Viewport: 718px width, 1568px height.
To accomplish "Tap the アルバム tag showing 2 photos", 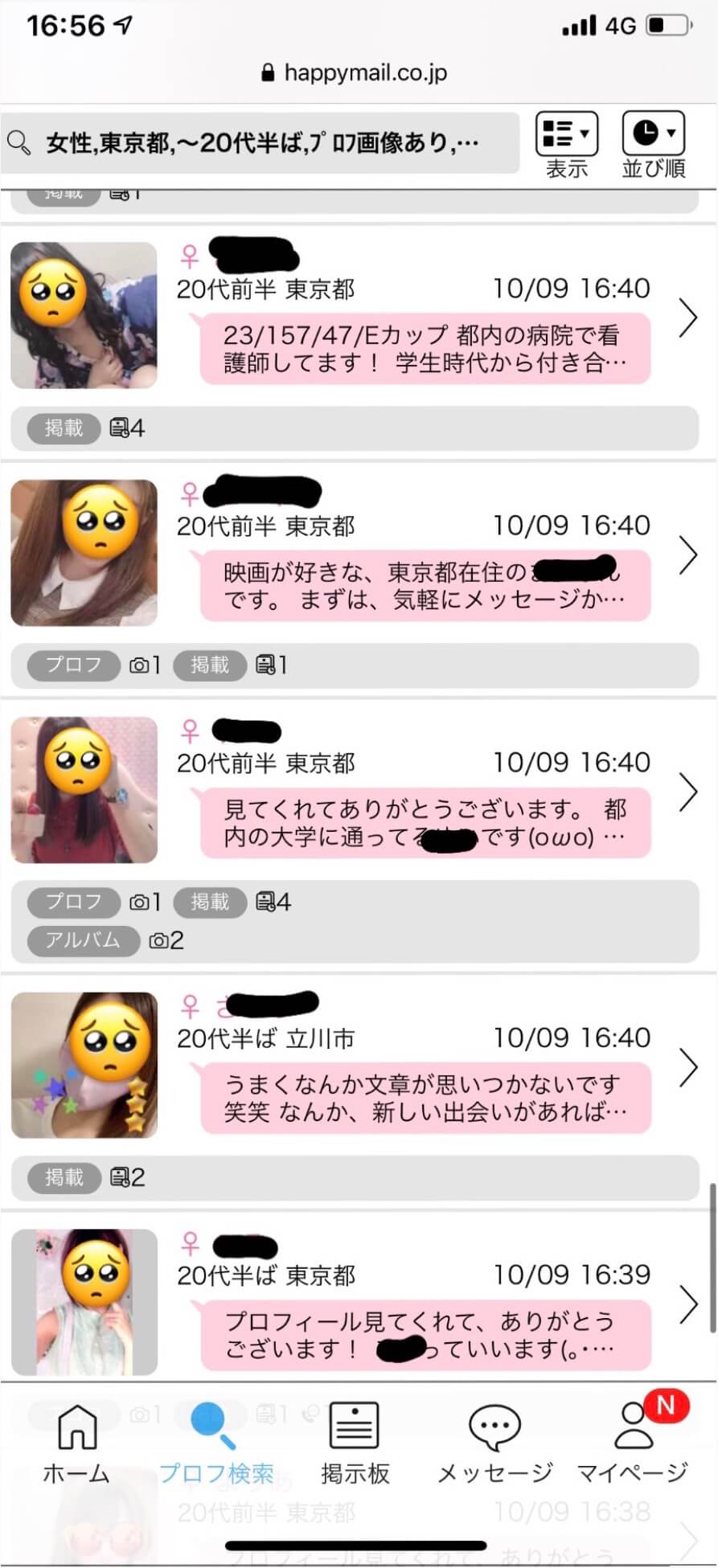I will pyautogui.click(x=83, y=940).
